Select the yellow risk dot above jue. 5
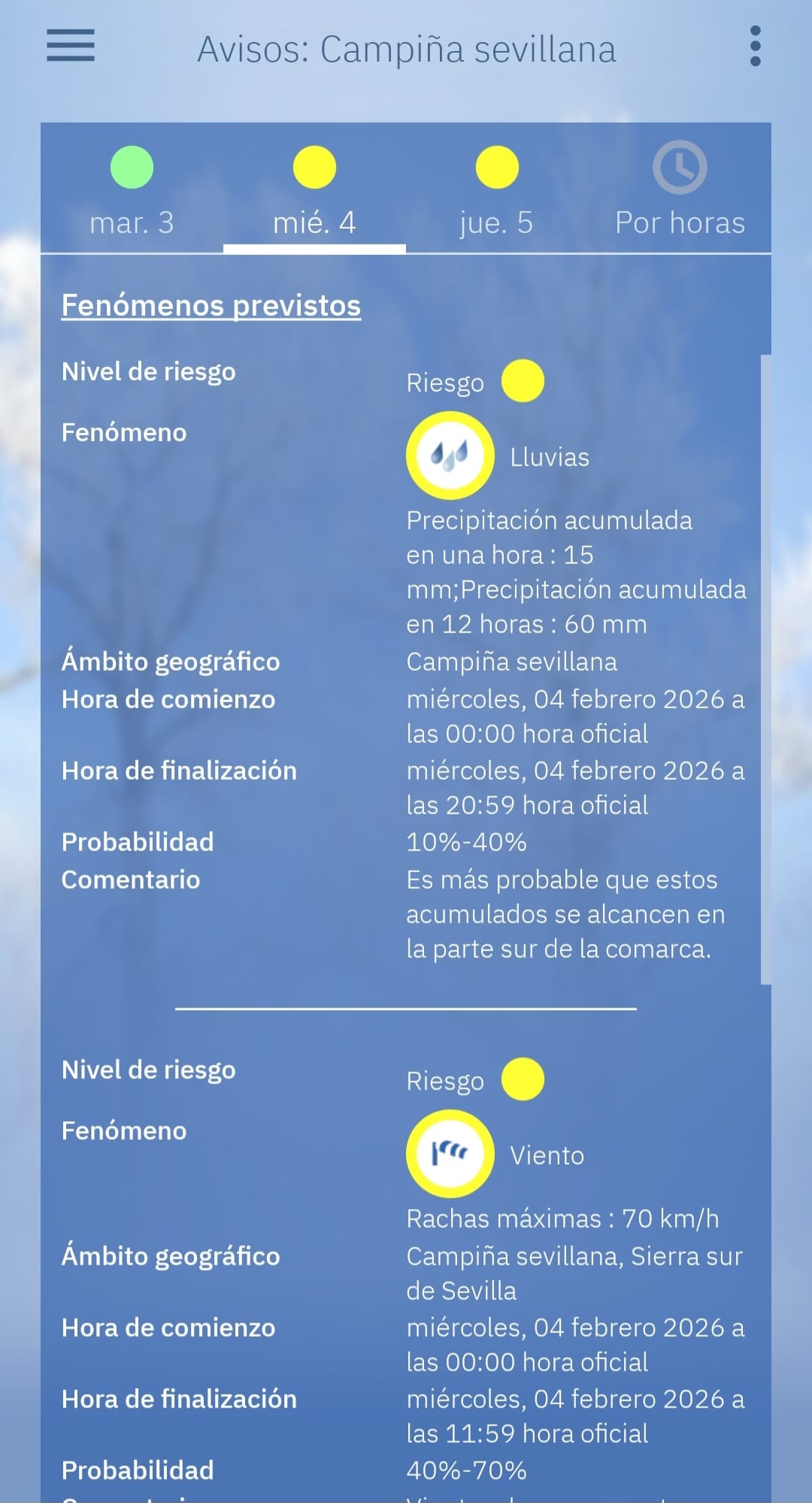This screenshot has height=1503, width=812. (496, 167)
